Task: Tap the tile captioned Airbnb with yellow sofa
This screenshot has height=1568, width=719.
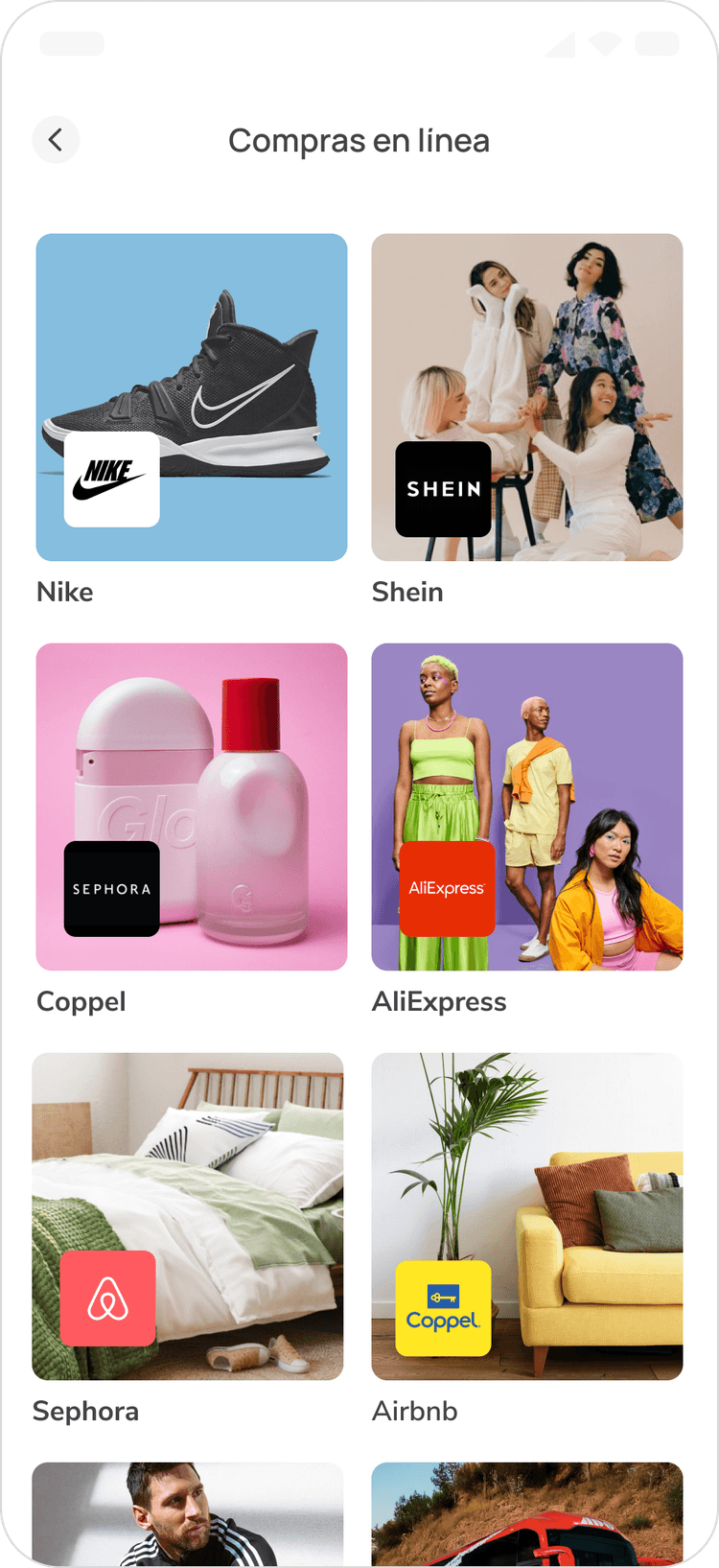Action: click(x=527, y=1216)
